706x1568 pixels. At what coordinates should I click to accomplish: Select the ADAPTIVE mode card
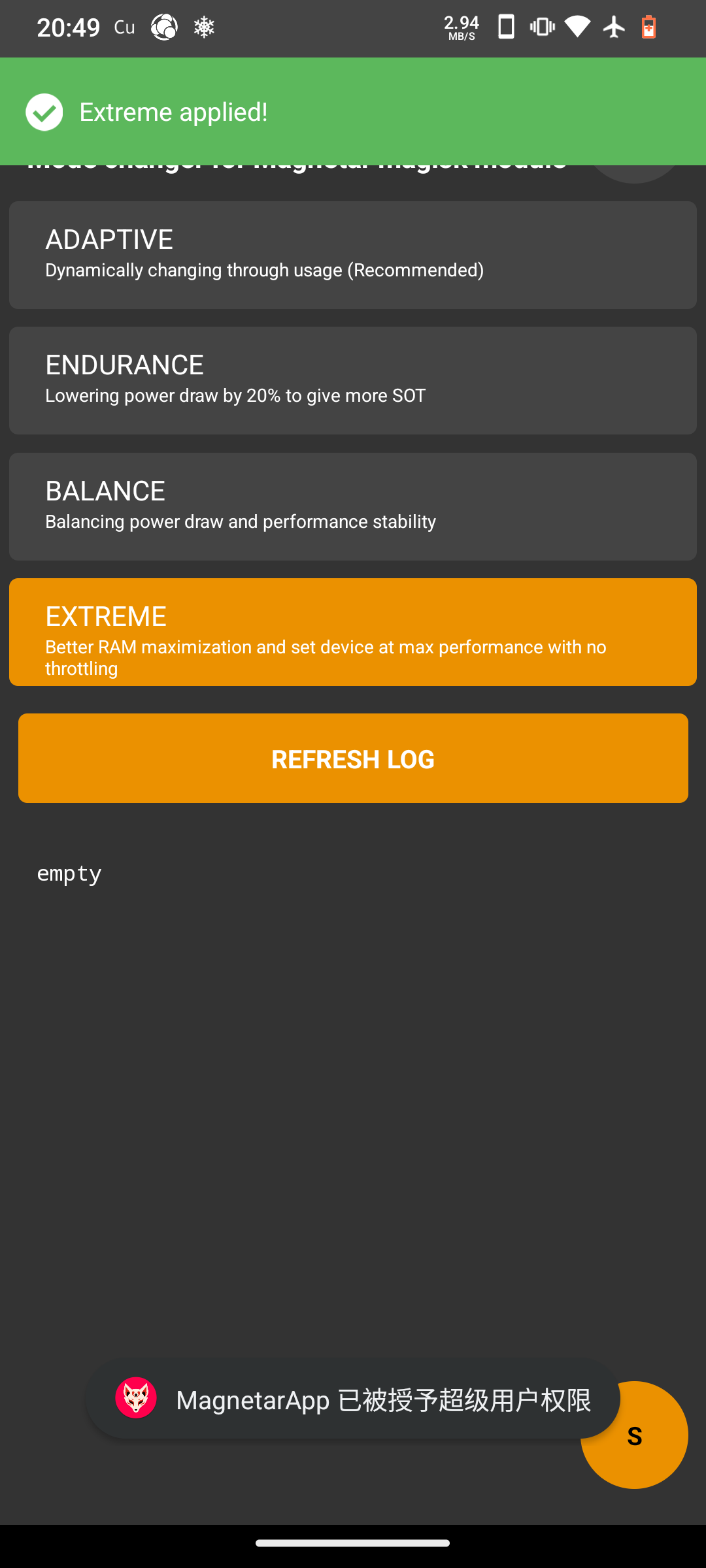353,255
